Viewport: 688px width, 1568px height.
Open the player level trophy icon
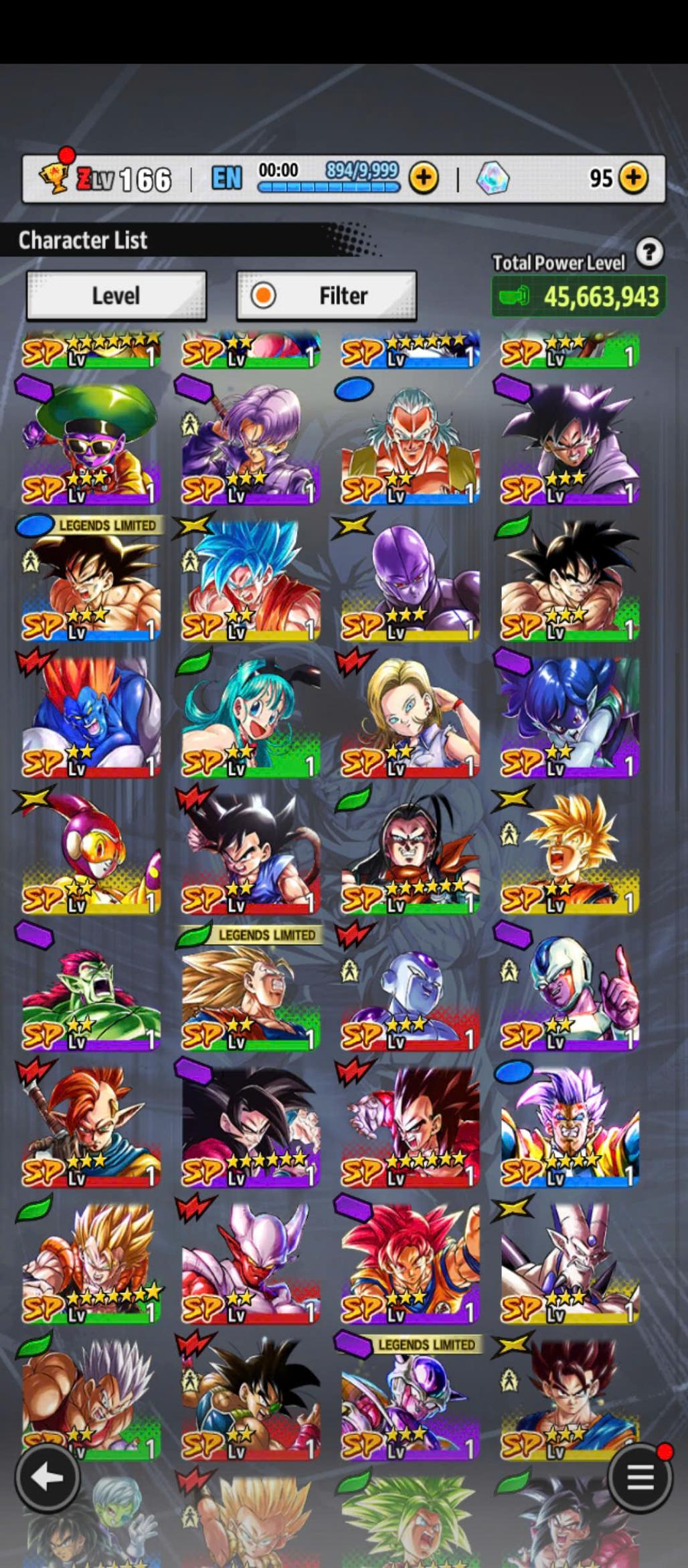[54, 177]
